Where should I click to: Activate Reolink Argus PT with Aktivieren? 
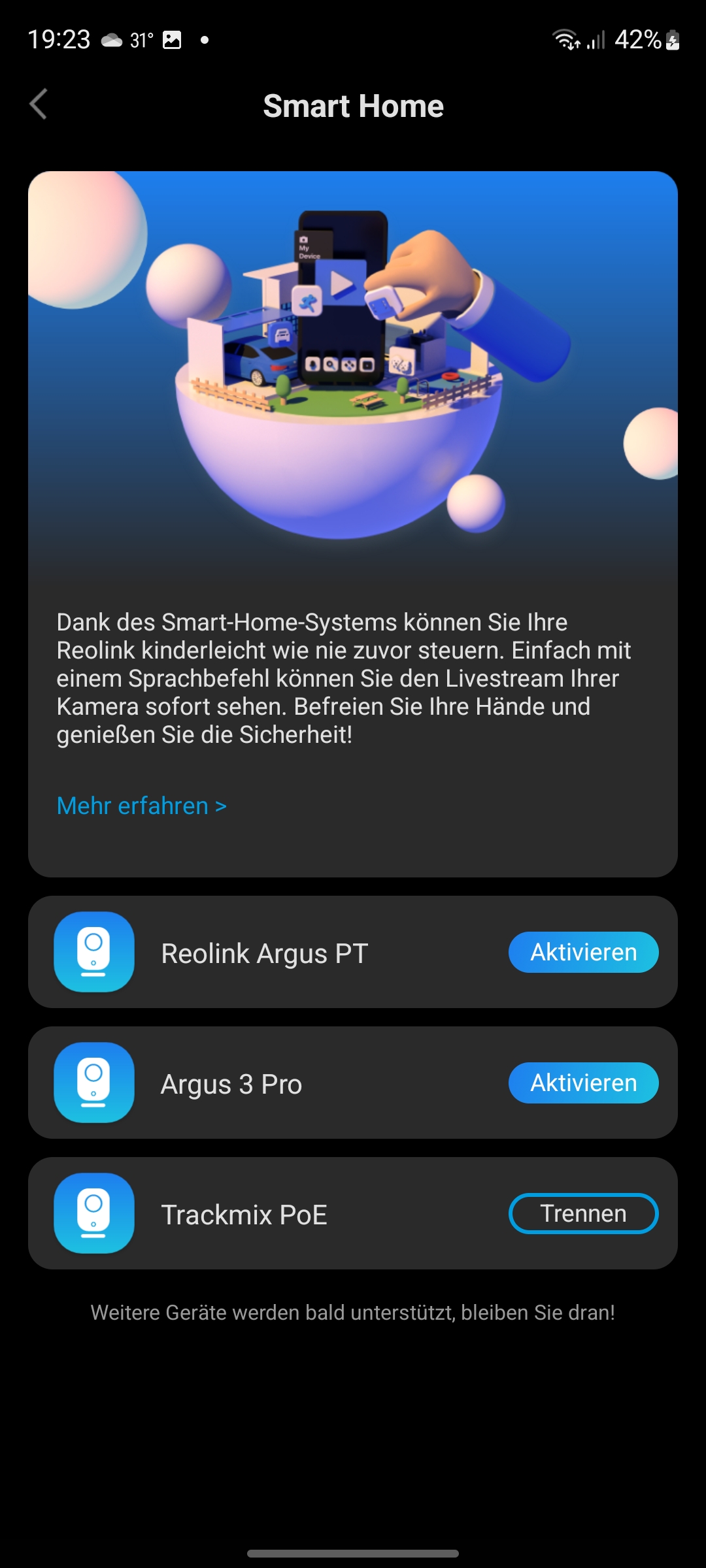coord(583,952)
